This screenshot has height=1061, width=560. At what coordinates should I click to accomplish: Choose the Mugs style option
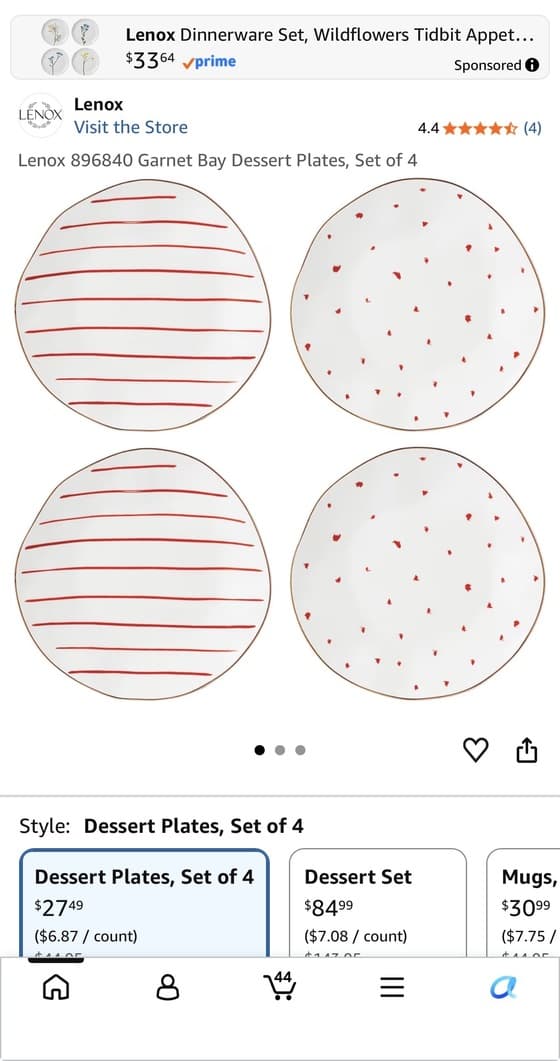click(x=523, y=903)
